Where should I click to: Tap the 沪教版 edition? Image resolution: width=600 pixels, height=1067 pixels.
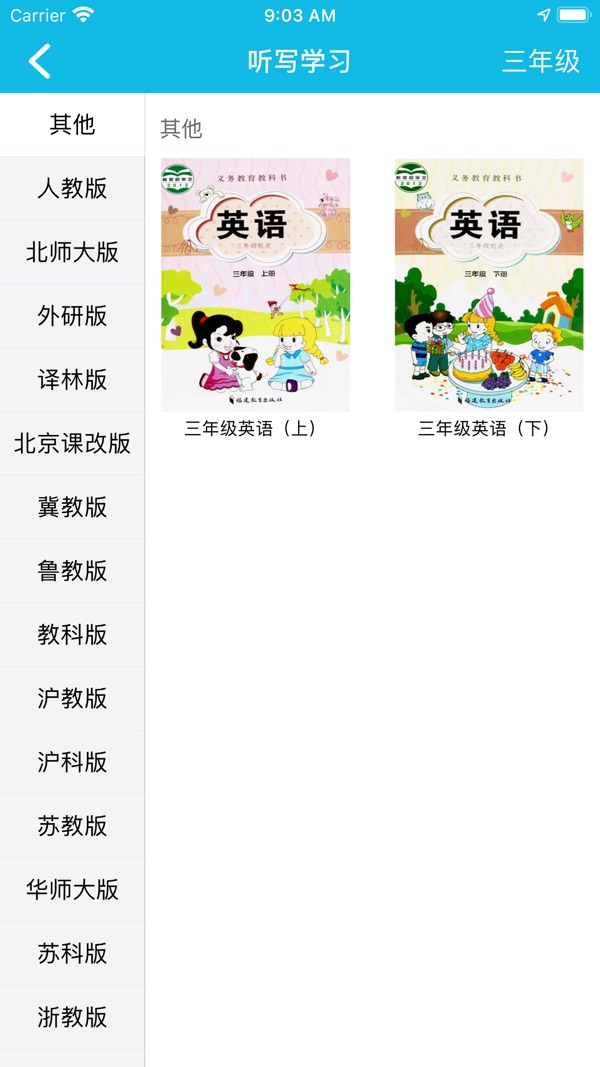coord(72,698)
